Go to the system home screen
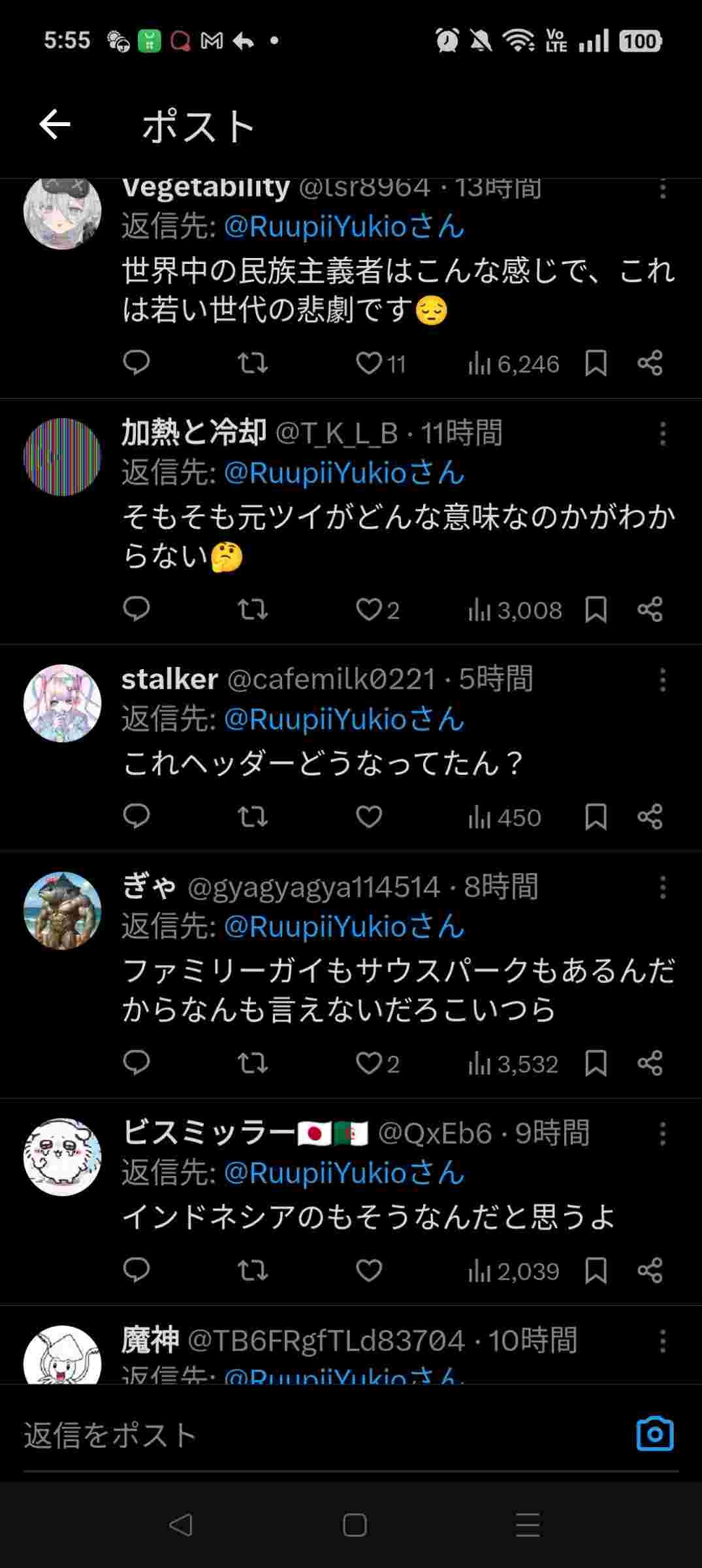 pos(354,1525)
